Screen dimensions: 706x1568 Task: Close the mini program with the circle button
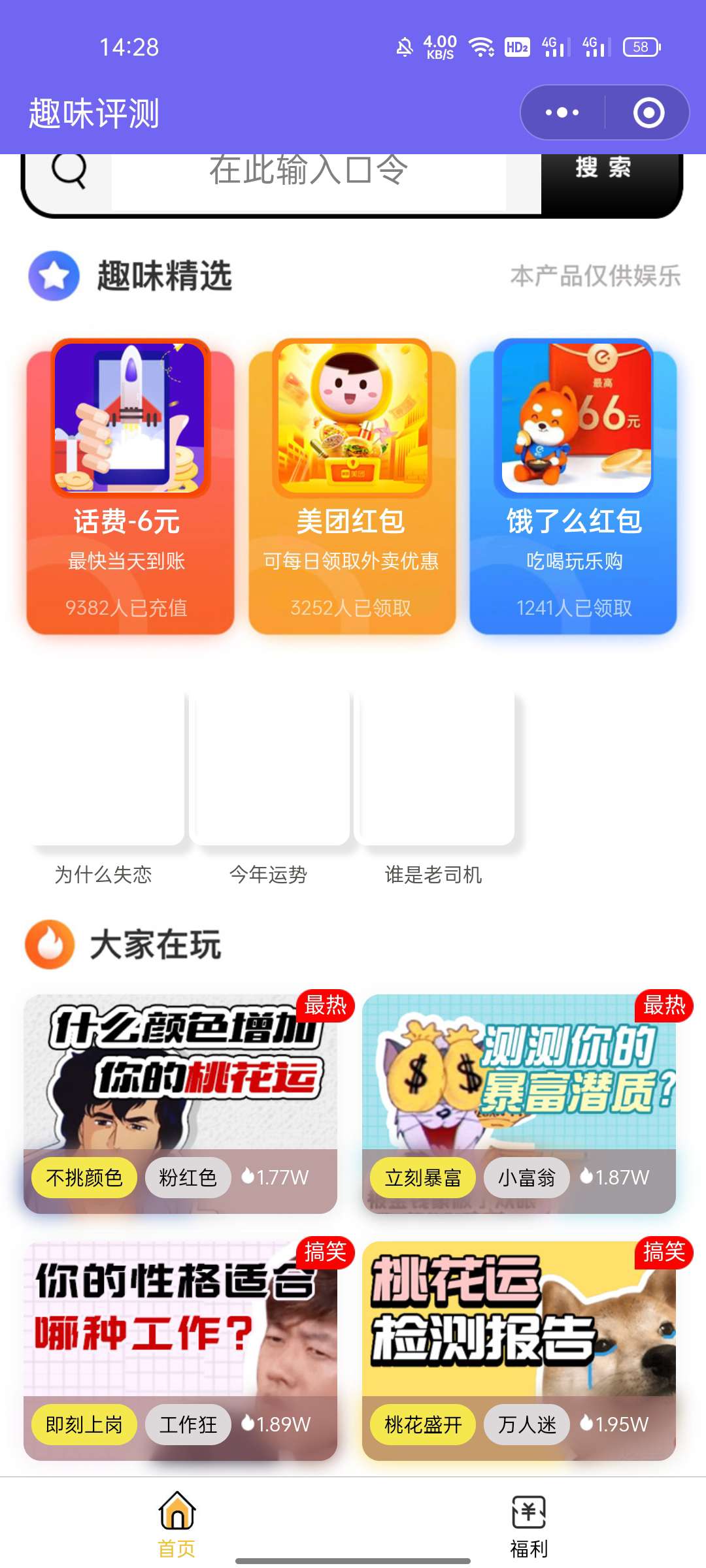click(648, 112)
